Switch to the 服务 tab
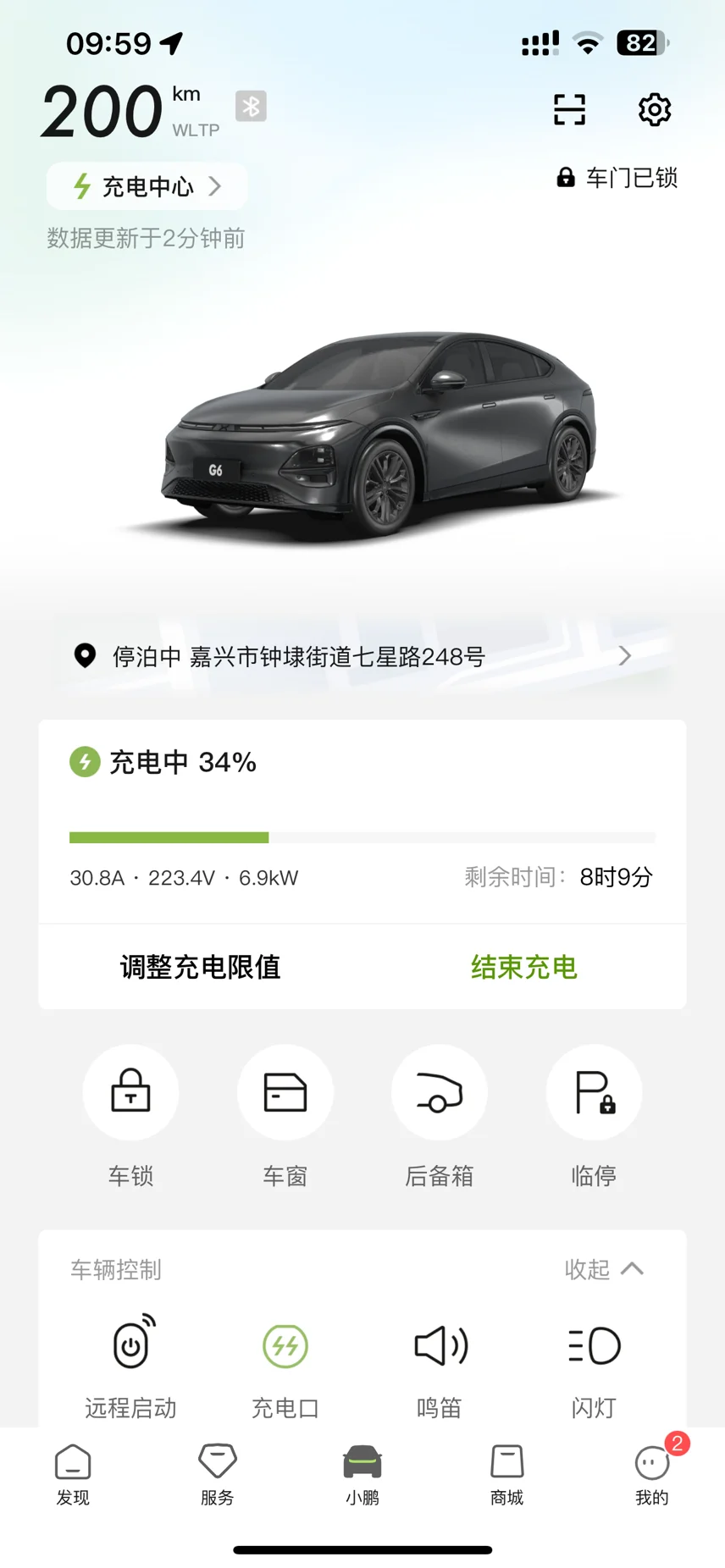Viewport: 725px width, 1568px height. (218, 1475)
